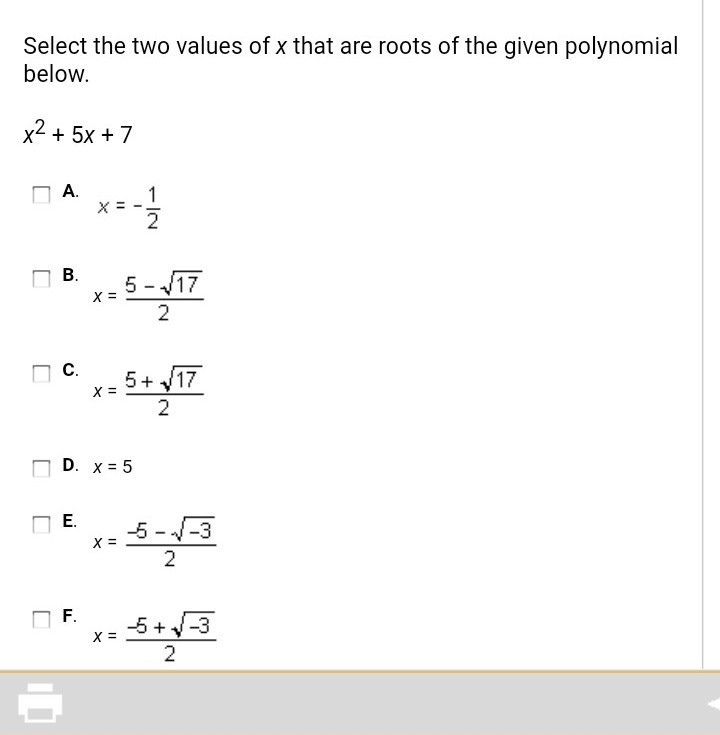Choose checkbox E as an answer

[x=40, y=523]
